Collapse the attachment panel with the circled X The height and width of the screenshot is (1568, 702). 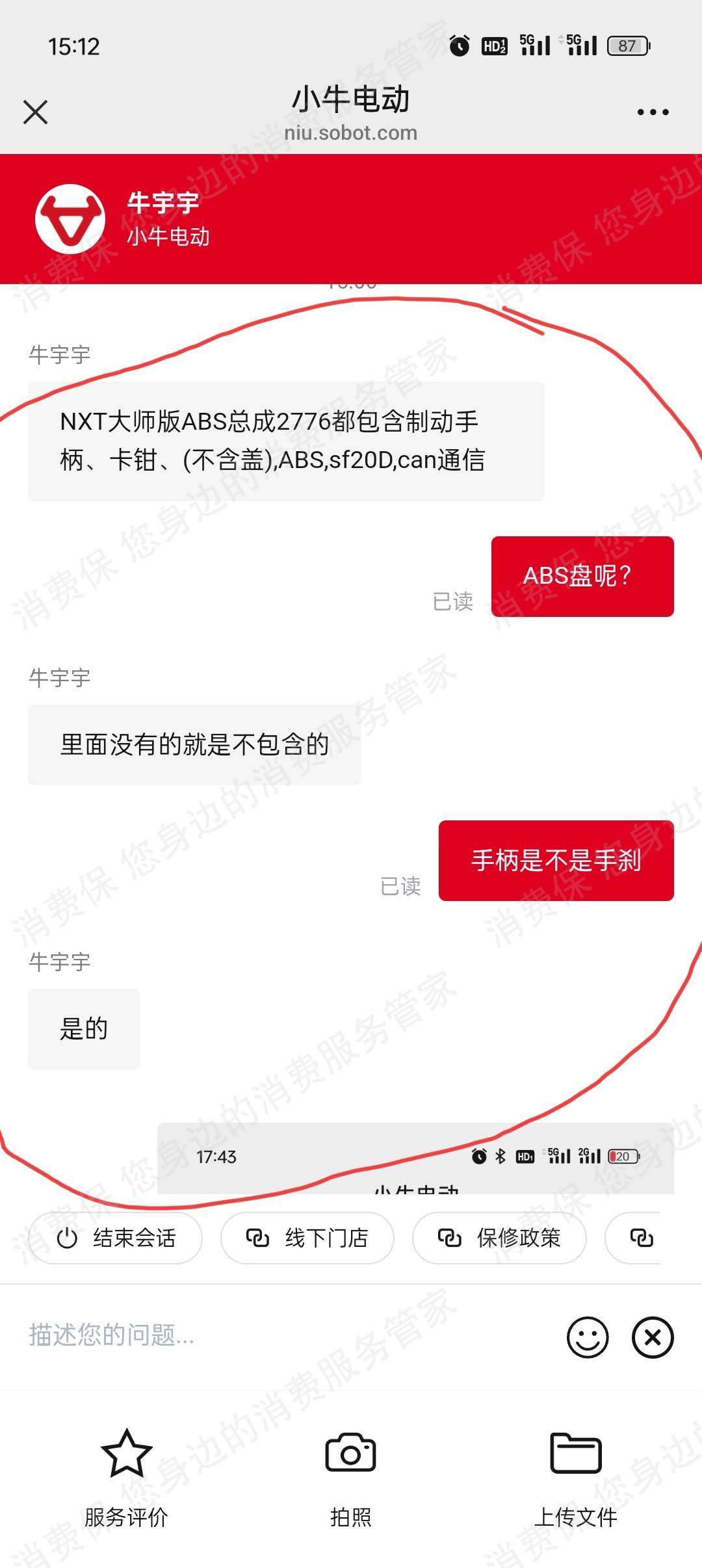[x=653, y=1337]
